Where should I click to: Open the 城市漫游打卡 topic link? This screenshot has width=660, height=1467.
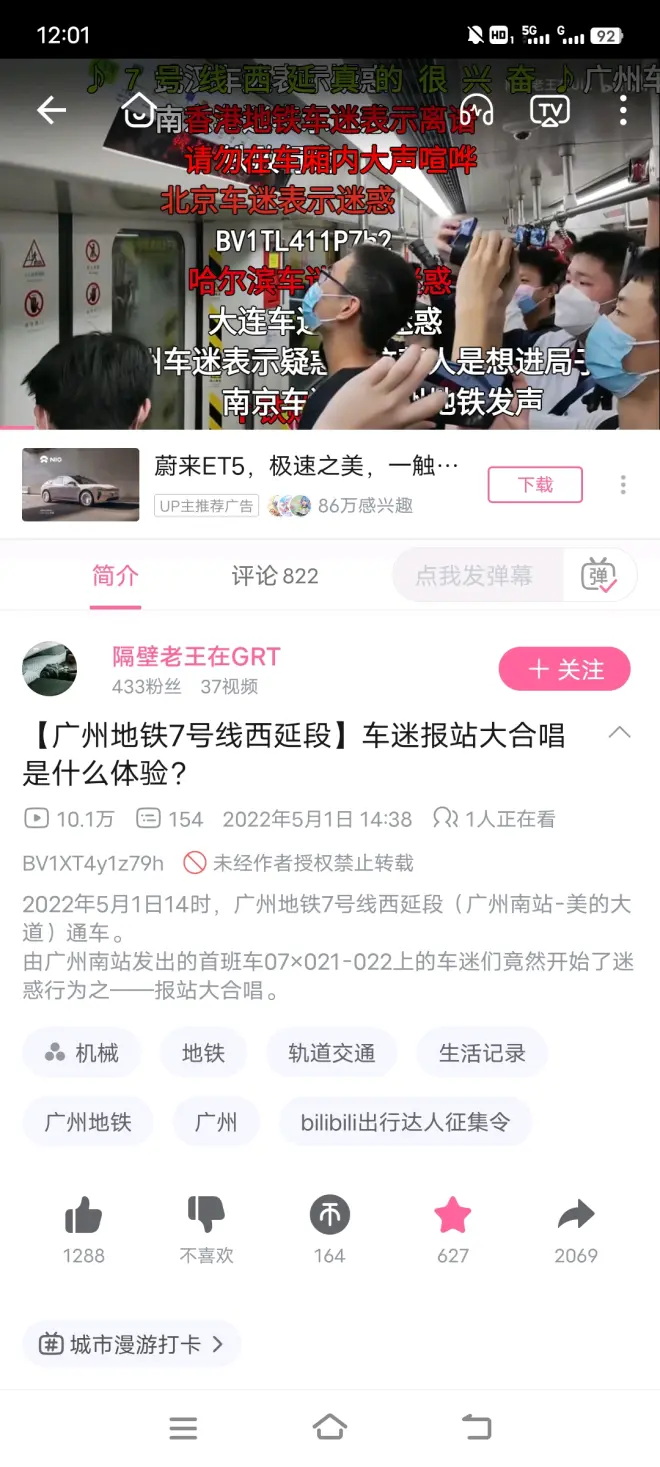tap(131, 1344)
